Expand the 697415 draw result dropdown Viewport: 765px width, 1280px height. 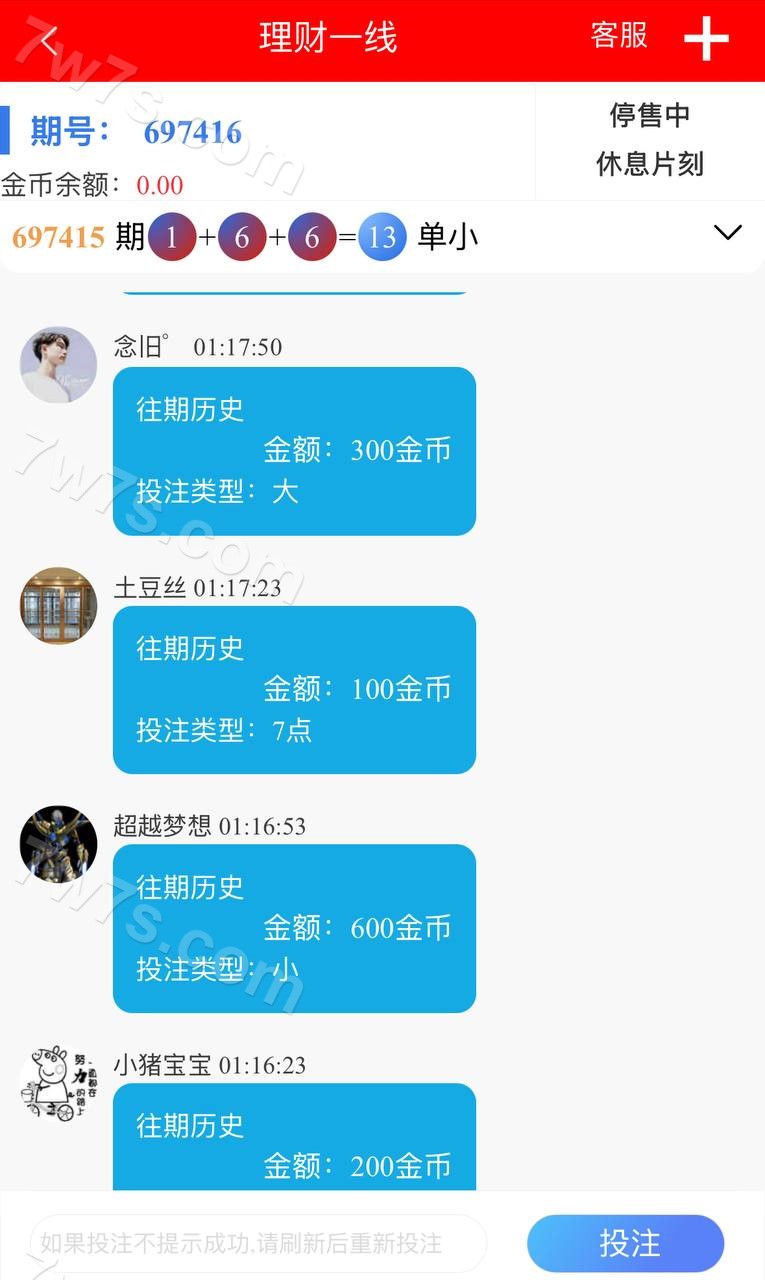[x=727, y=233]
